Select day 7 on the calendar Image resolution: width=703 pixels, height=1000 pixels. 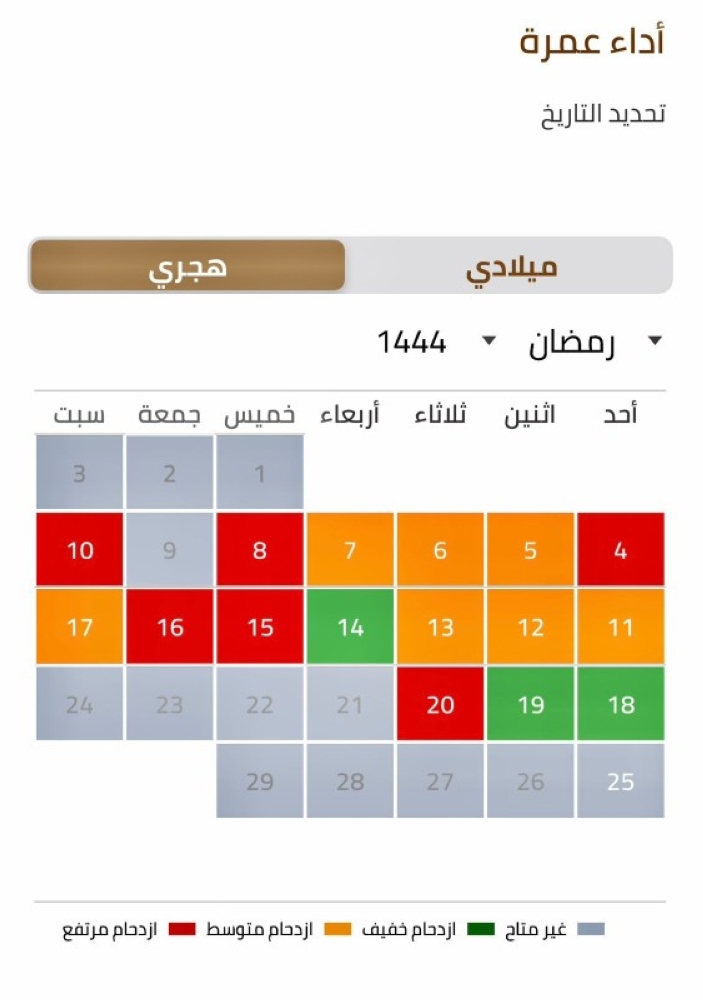[x=350, y=550]
